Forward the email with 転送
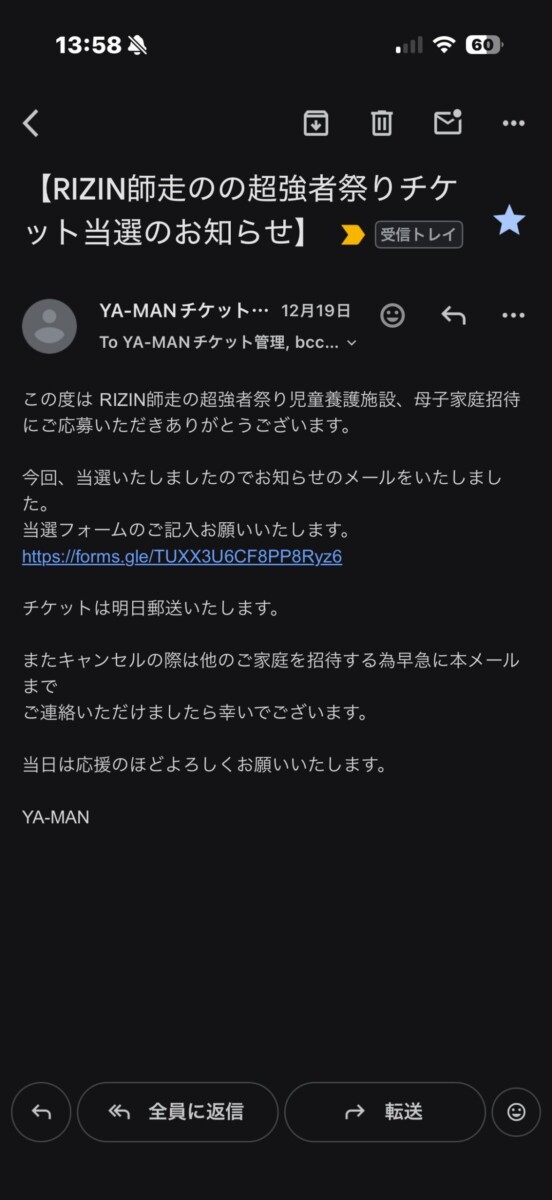 tap(385, 1112)
